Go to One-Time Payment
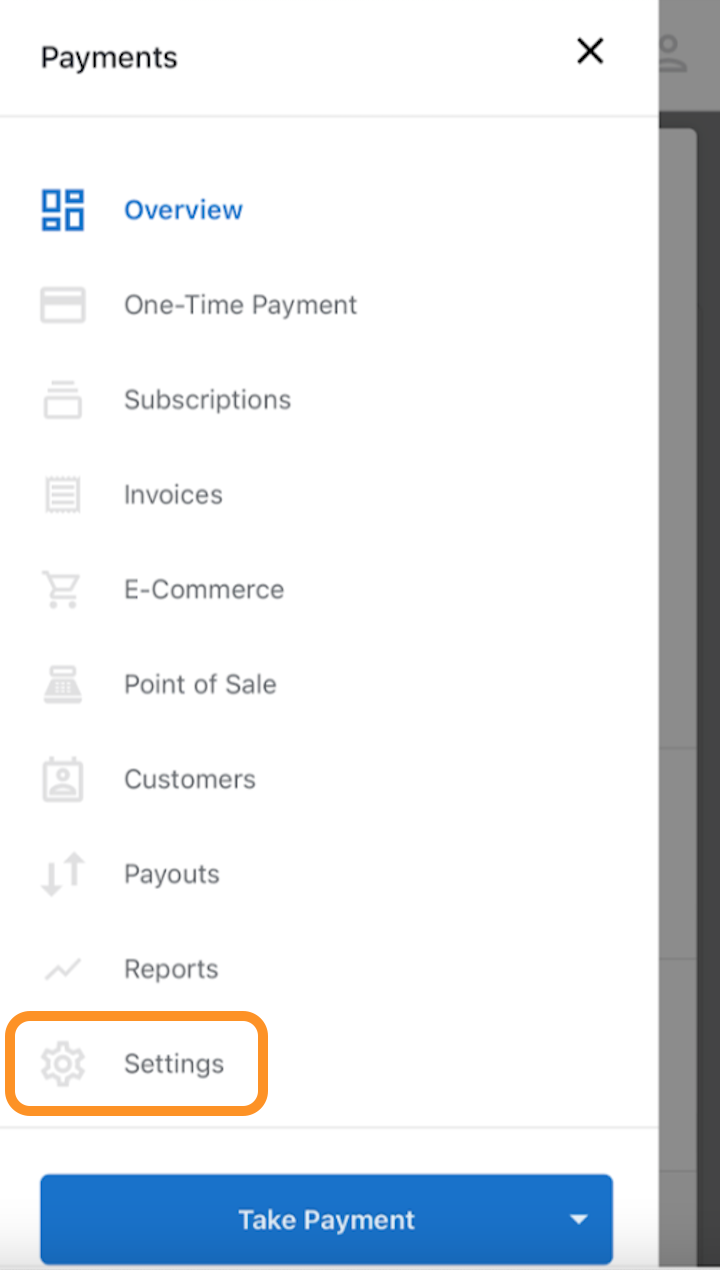The width and height of the screenshot is (720, 1270). pos(240,305)
